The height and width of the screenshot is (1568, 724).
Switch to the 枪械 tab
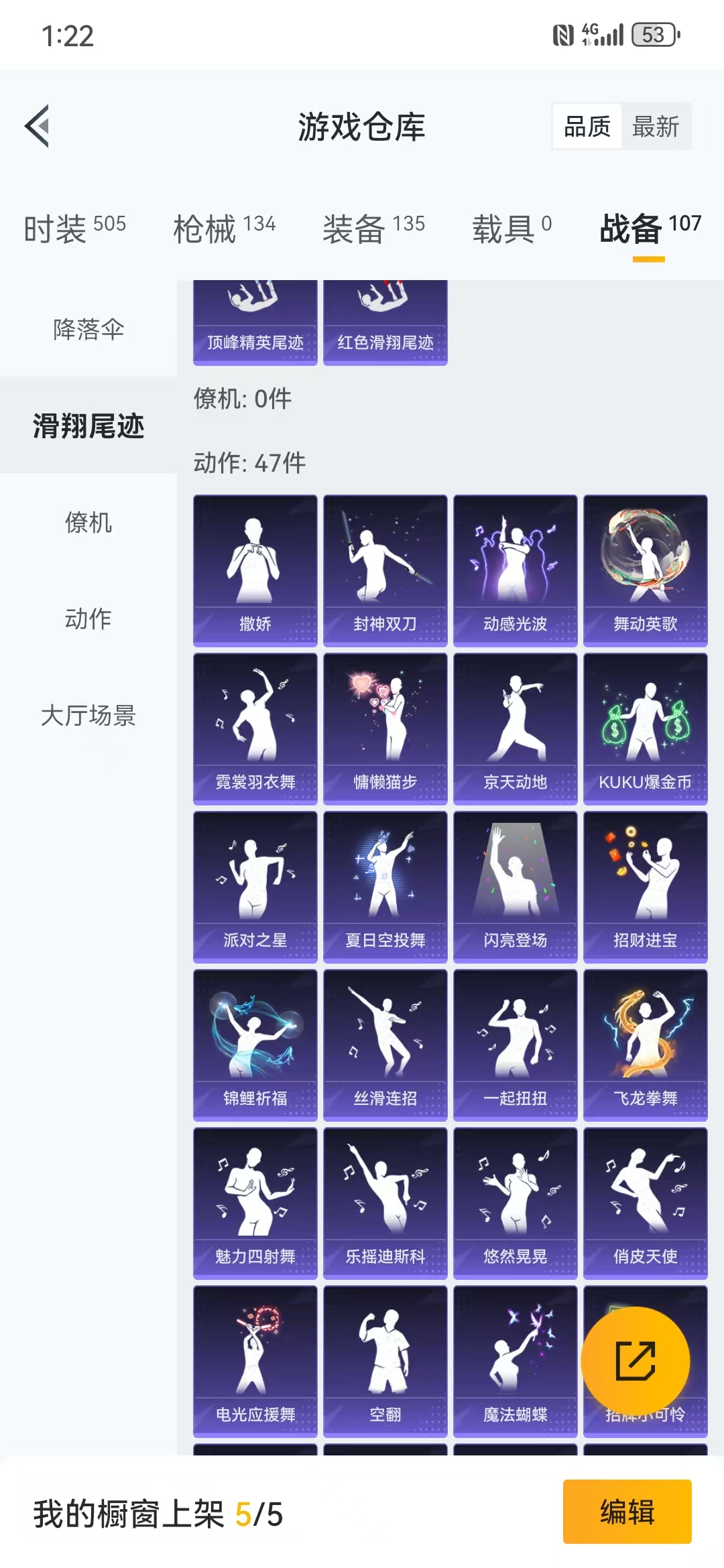coord(224,228)
